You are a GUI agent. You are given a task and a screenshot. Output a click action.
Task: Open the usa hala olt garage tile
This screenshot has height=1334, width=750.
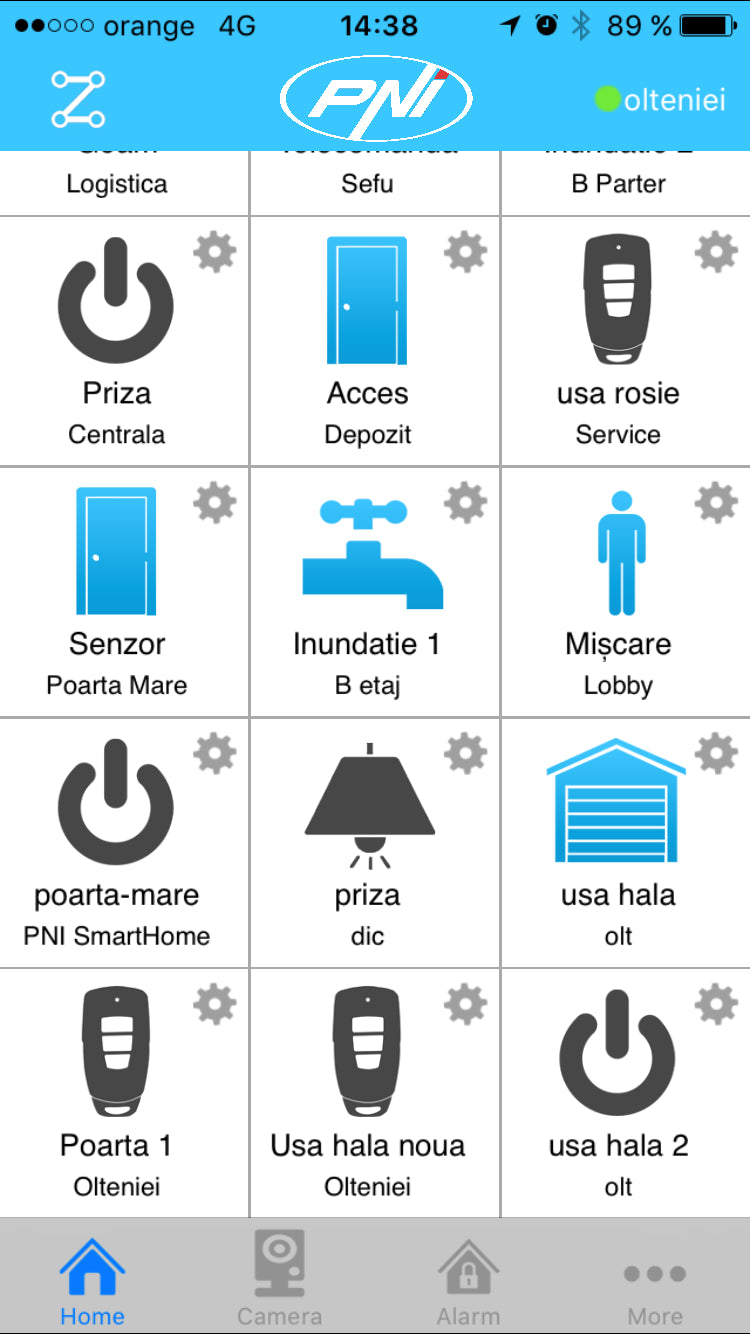click(616, 803)
